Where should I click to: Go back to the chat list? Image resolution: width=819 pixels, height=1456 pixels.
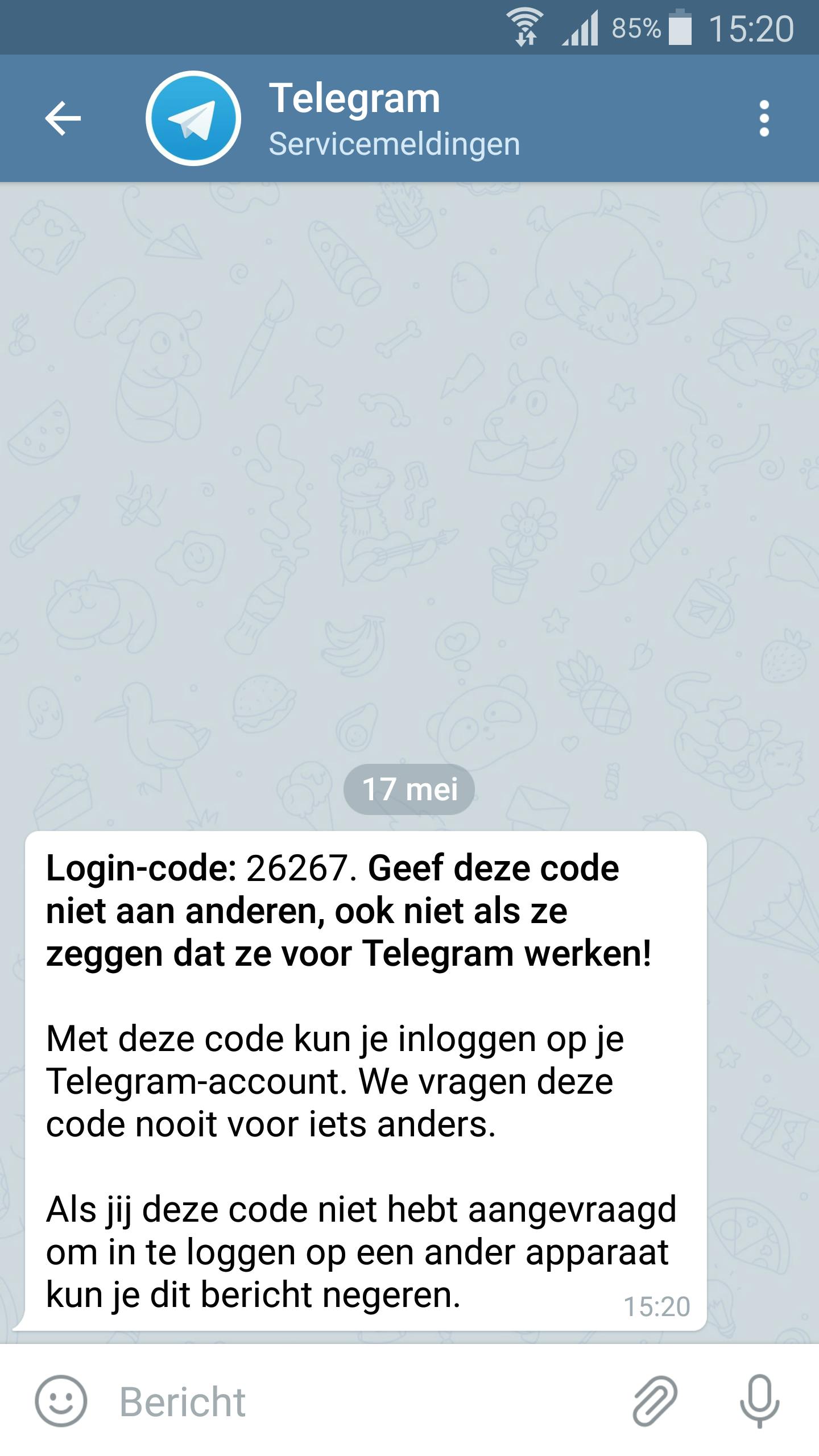tap(63, 118)
